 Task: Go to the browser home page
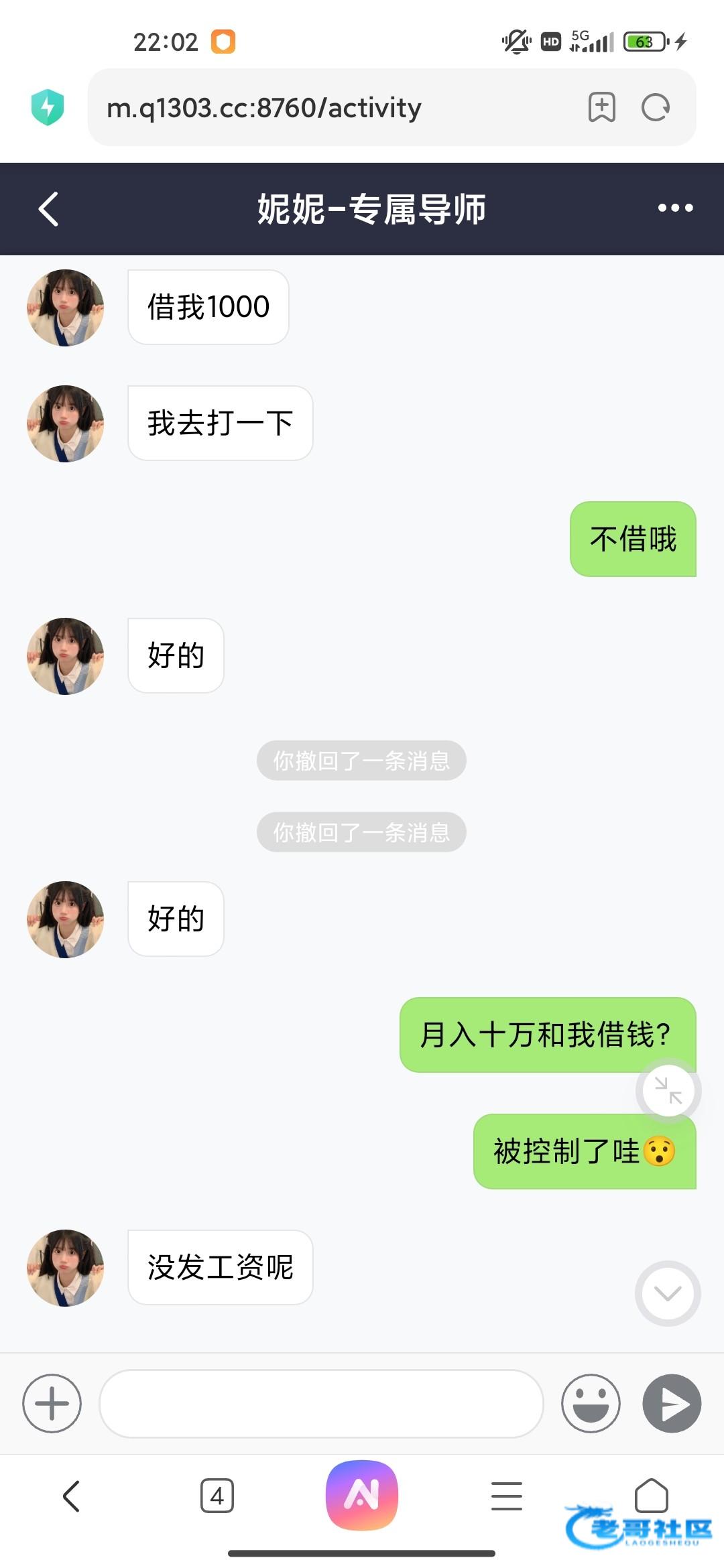tap(651, 1496)
